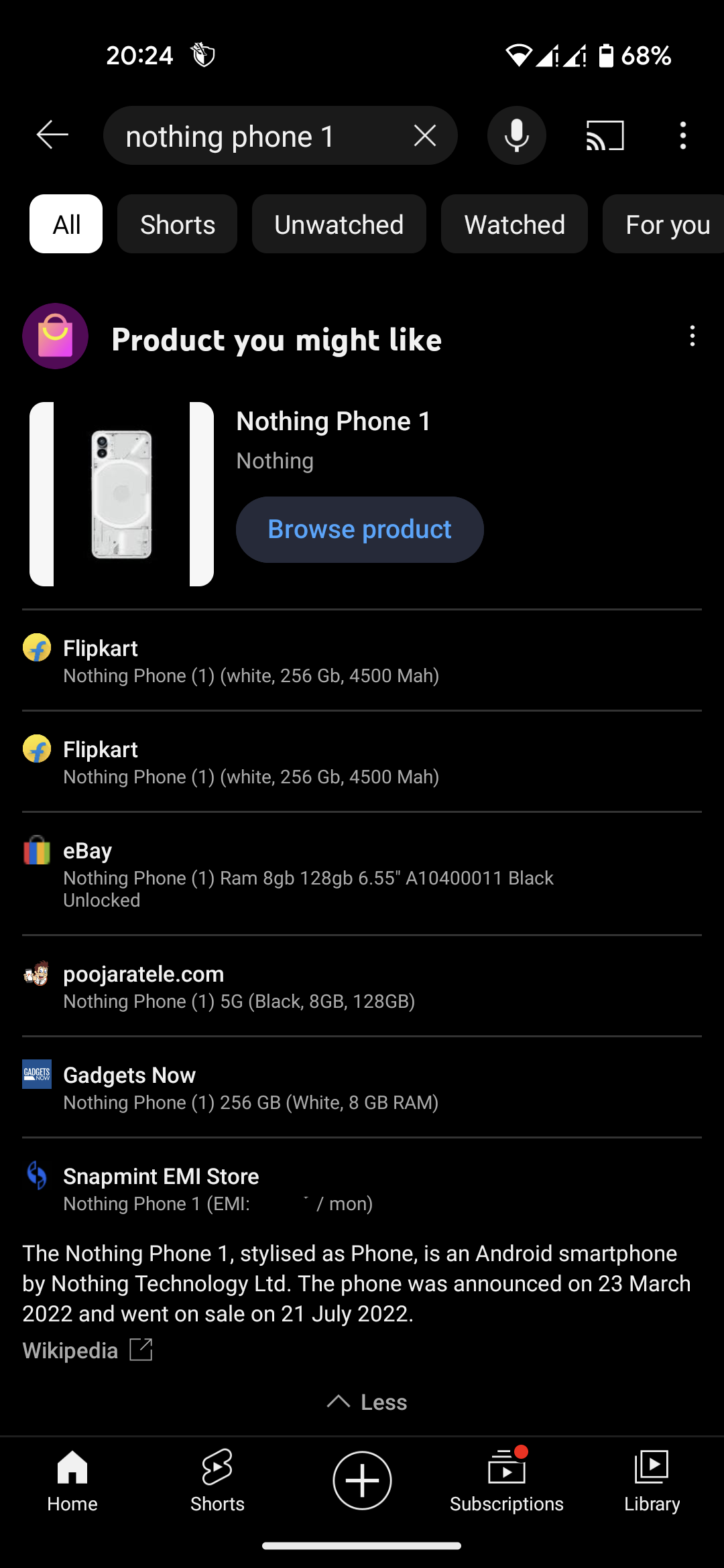Viewport: 724px width, 1568px height.
Task: Click the back arrow to exit search
Action: [x=51, y=135]
